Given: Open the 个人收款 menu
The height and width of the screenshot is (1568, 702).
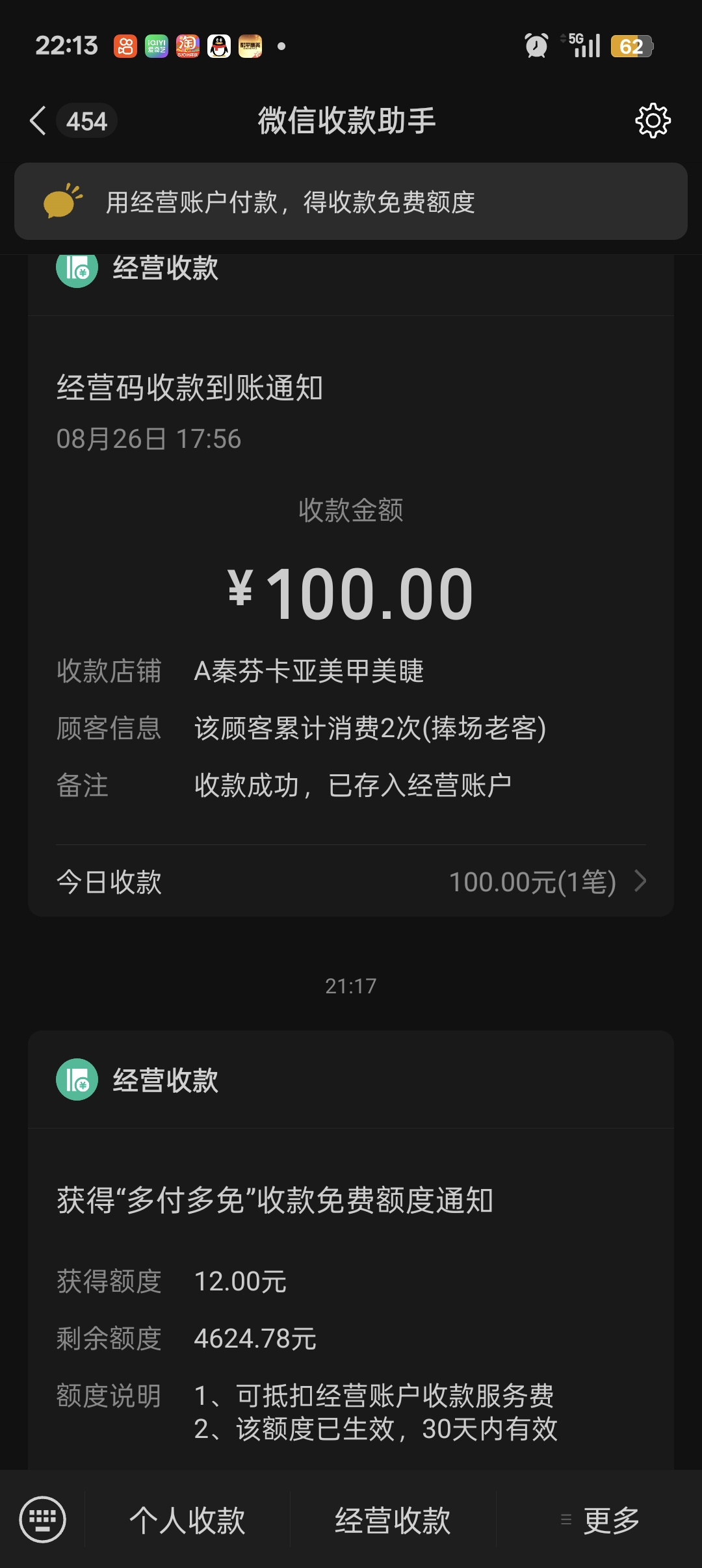Looking at the screenshot, I should (187, 1521).
